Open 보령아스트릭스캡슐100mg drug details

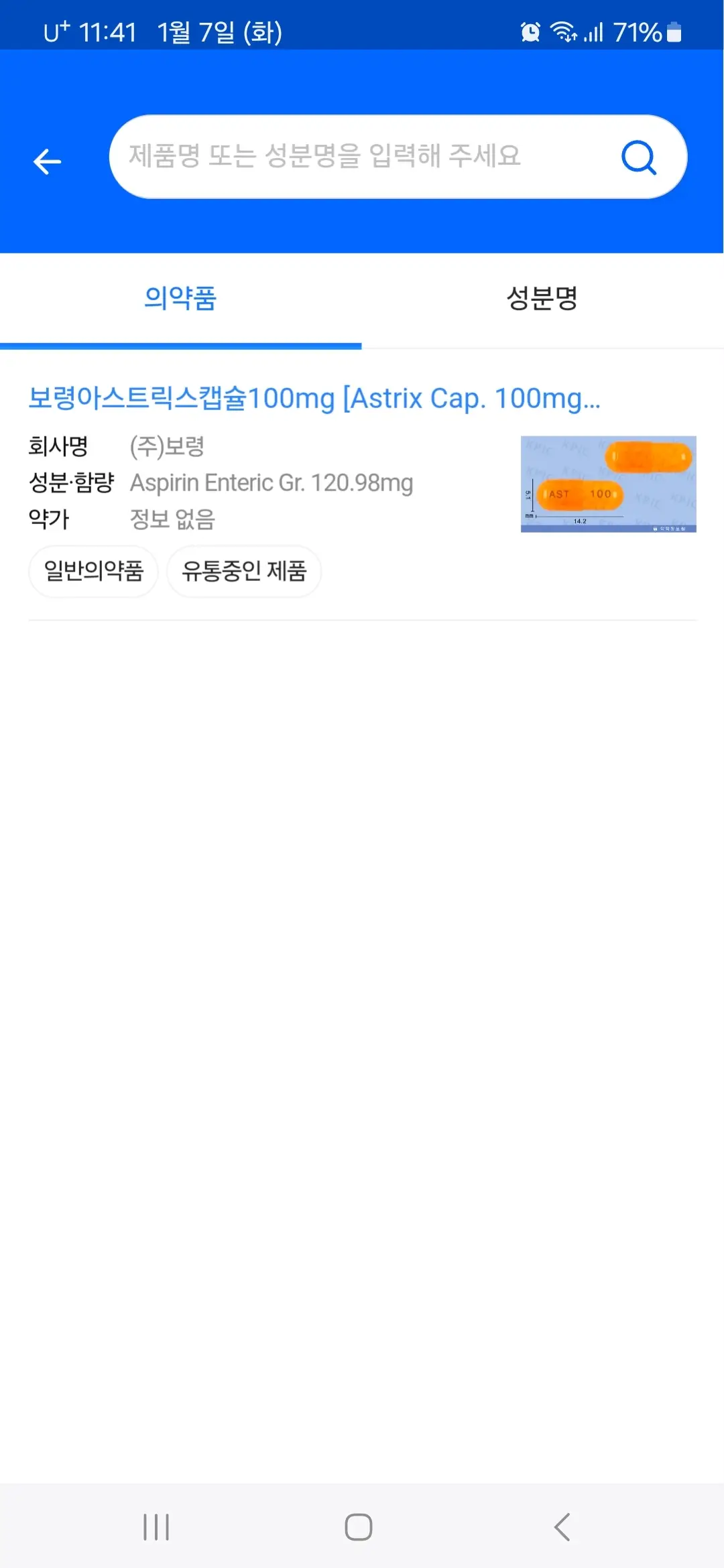pyautogui.click(x=315, y=398)
